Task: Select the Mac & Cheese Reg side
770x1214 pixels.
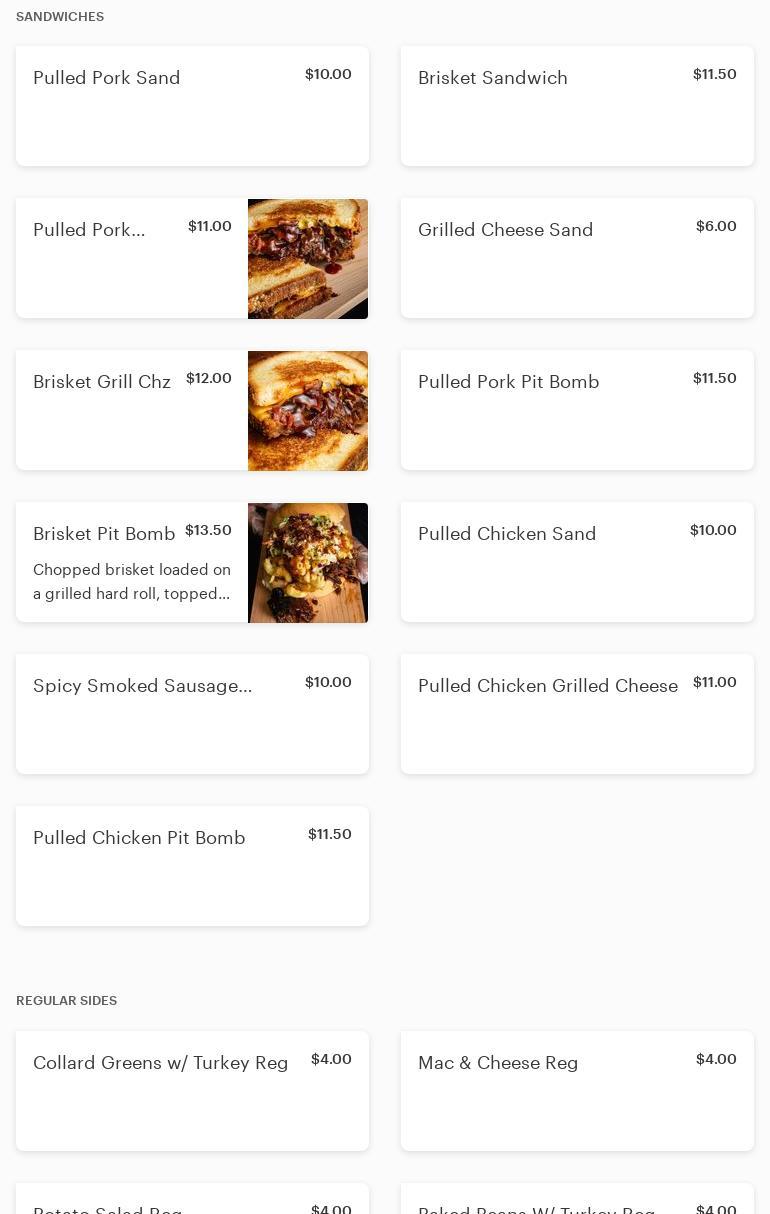Action: pyautogui.click(x=577, y=1091)
